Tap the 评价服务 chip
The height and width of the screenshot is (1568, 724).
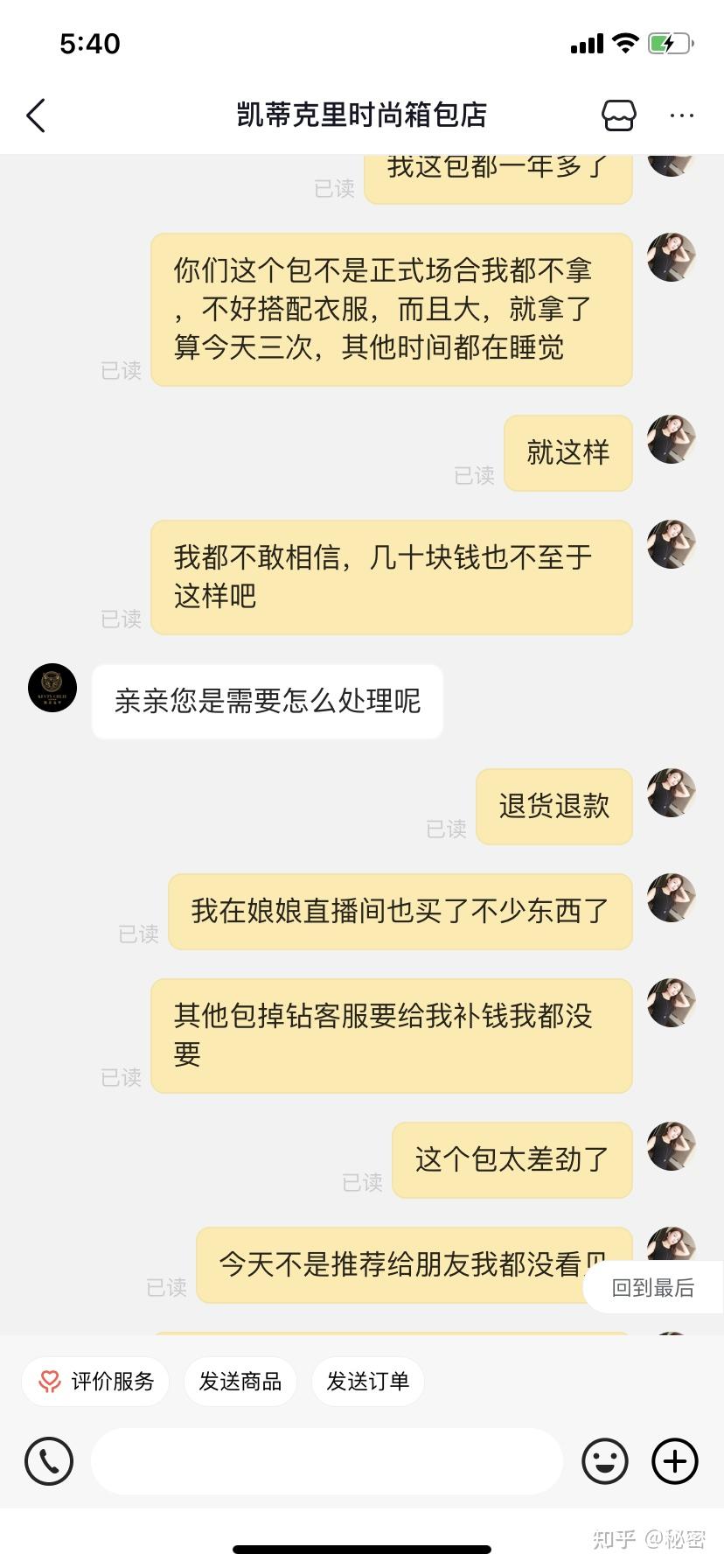coord(95,1382)
